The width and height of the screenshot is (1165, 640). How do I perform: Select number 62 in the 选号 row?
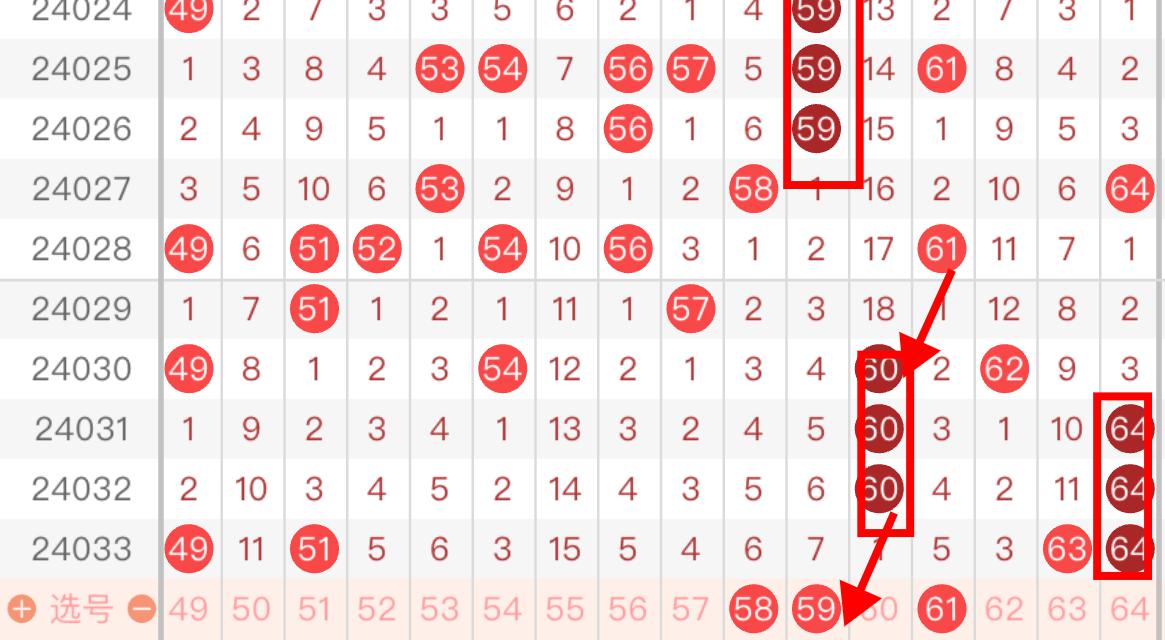coord(1003,608)
